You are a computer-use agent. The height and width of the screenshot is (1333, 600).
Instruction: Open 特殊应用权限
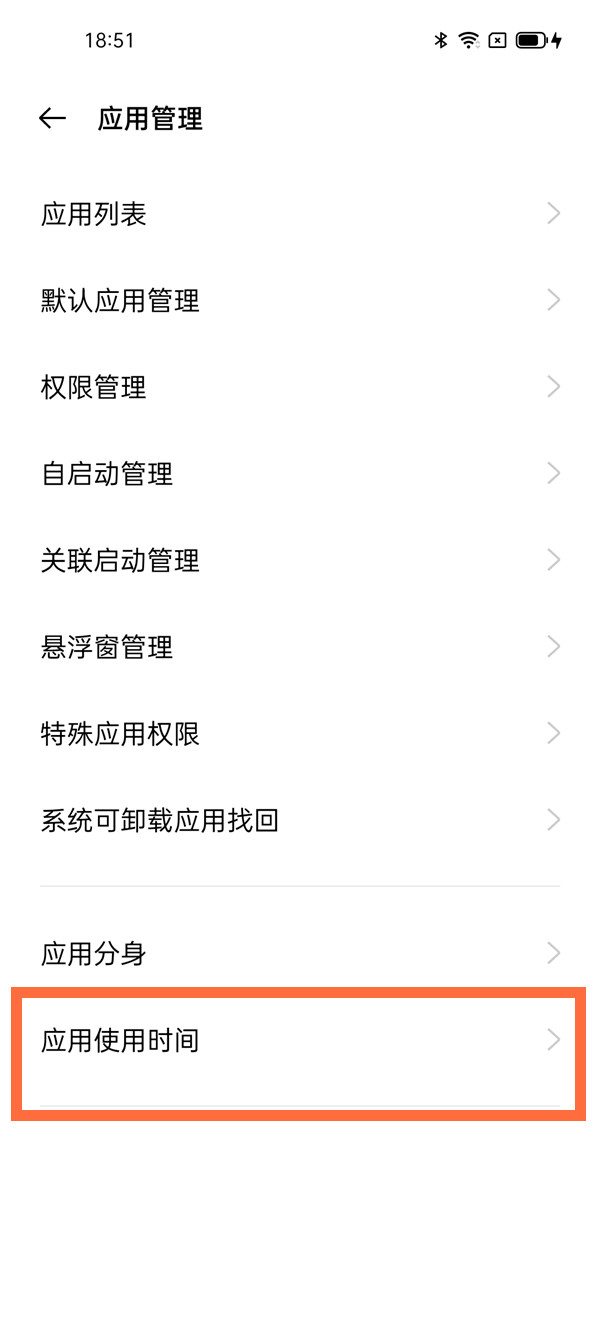[x=300, y=734]
